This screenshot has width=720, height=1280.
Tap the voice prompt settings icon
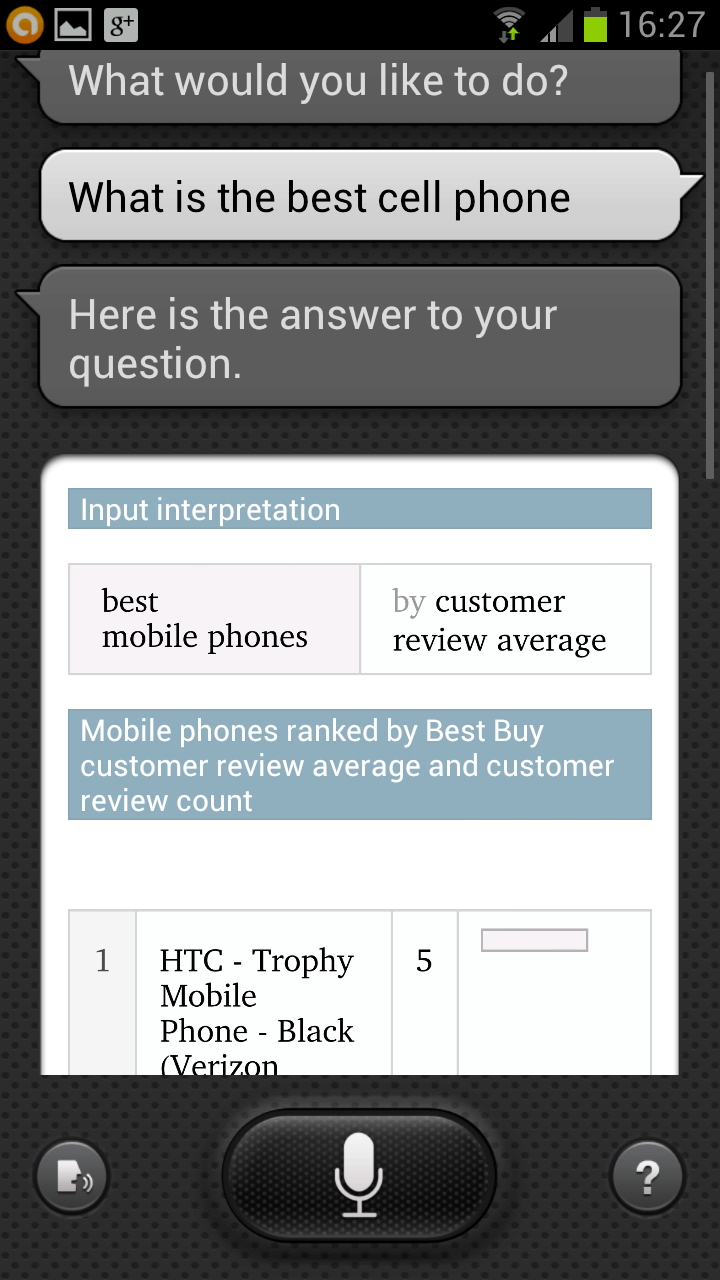[72, 1179]
